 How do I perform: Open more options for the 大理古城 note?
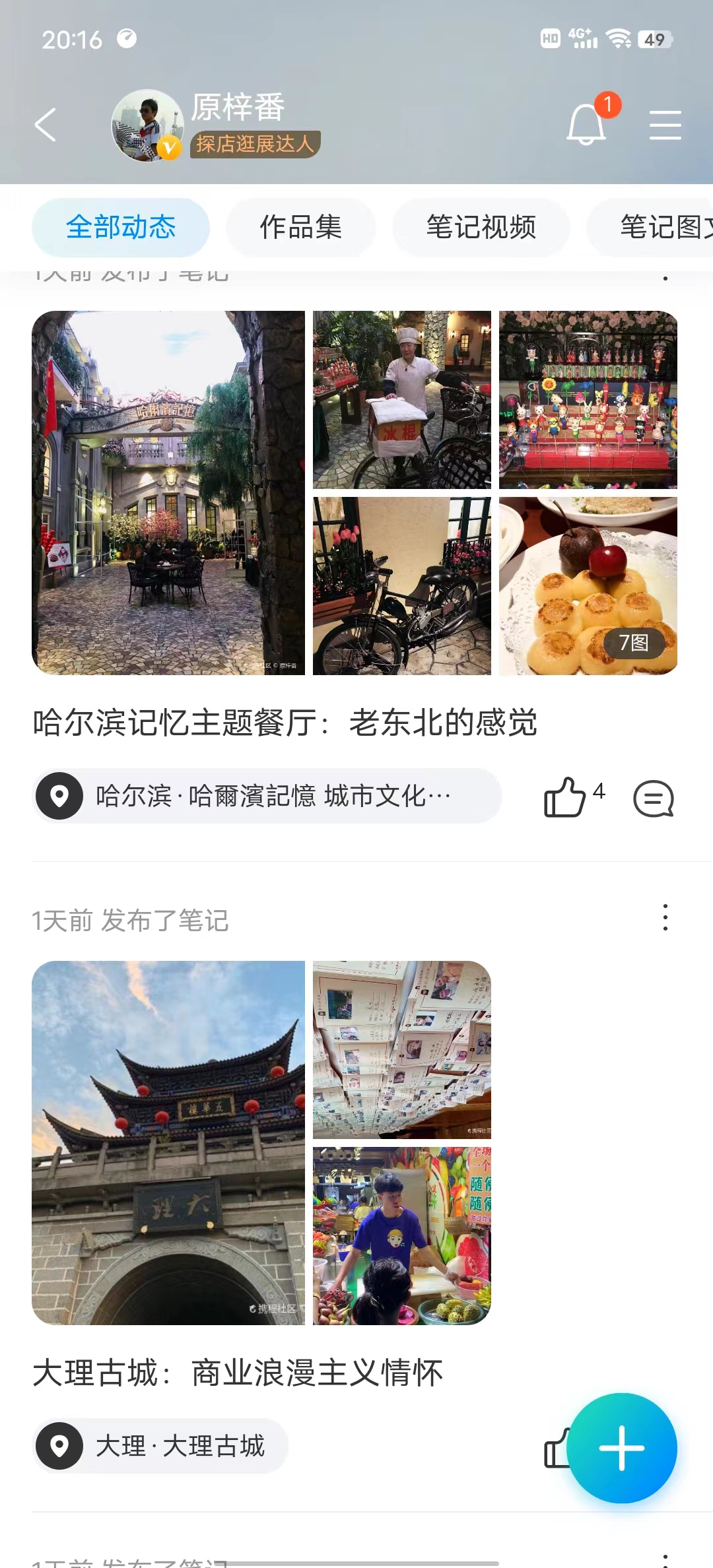(665, 917)
